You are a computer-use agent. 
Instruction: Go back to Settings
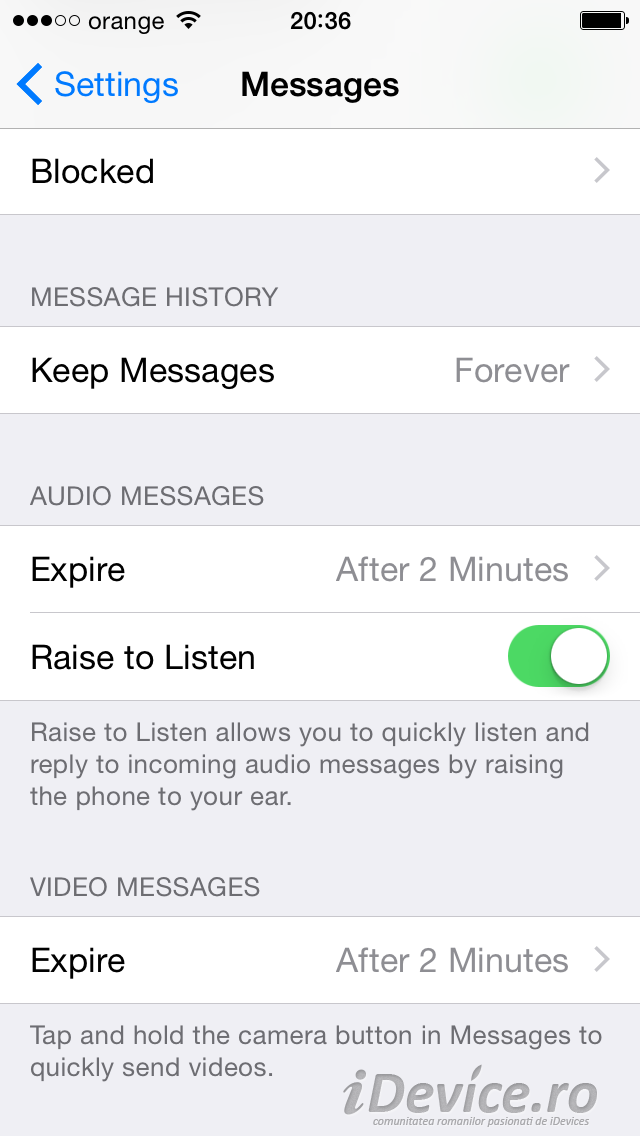(97, 85)
